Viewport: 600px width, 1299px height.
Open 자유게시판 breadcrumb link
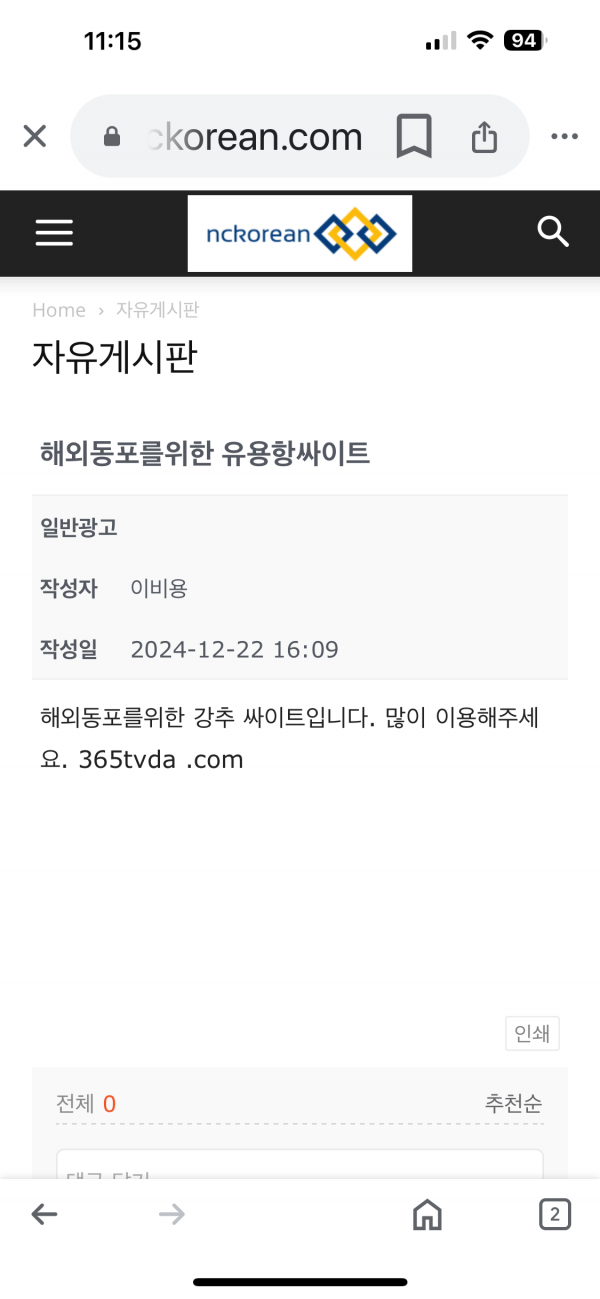click(x=157, y=310)
